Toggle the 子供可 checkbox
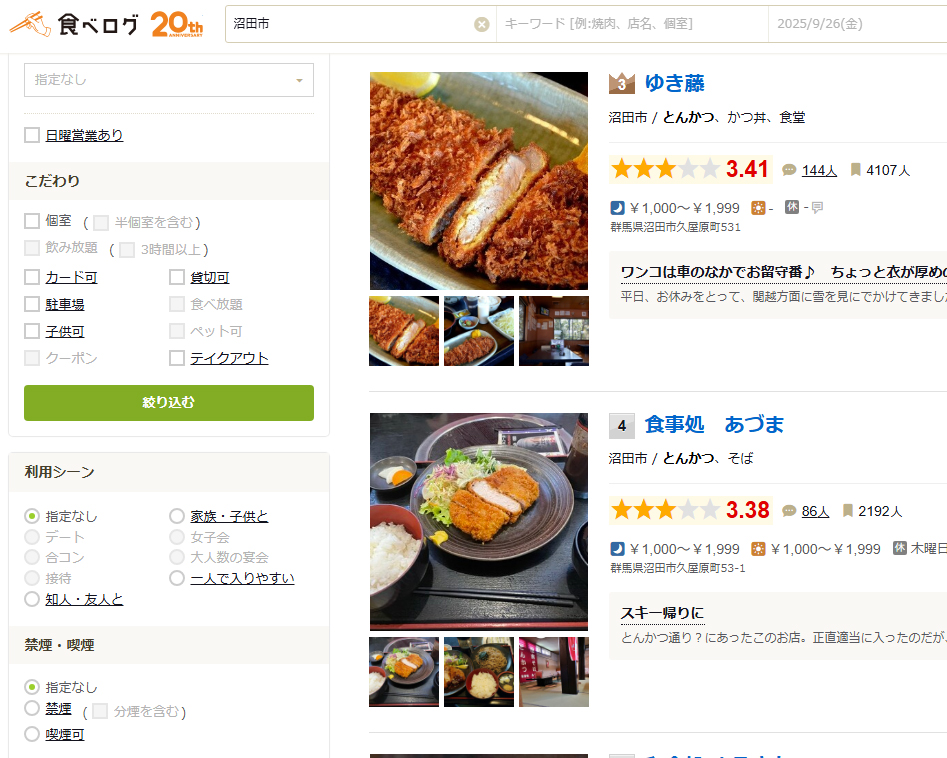The height and width of the screenshot is (758, 947). (33, 331)
